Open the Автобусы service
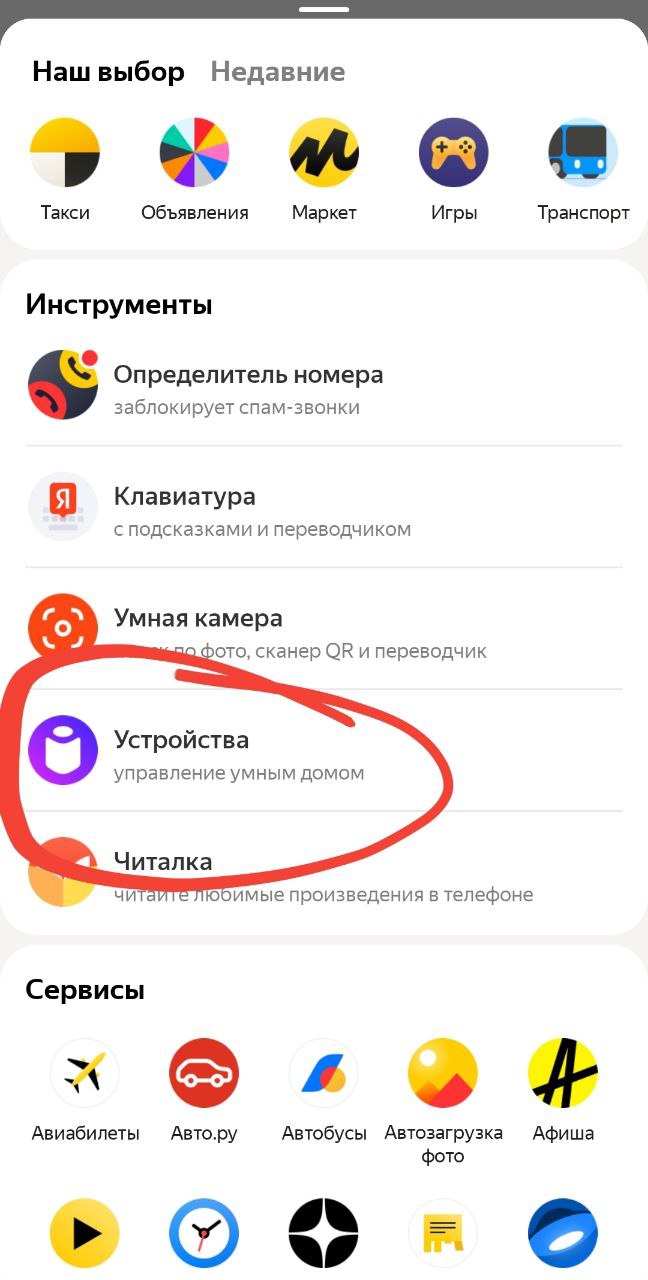The image size is (648, 1280). pyautogui.click(x=324, y=1090)
